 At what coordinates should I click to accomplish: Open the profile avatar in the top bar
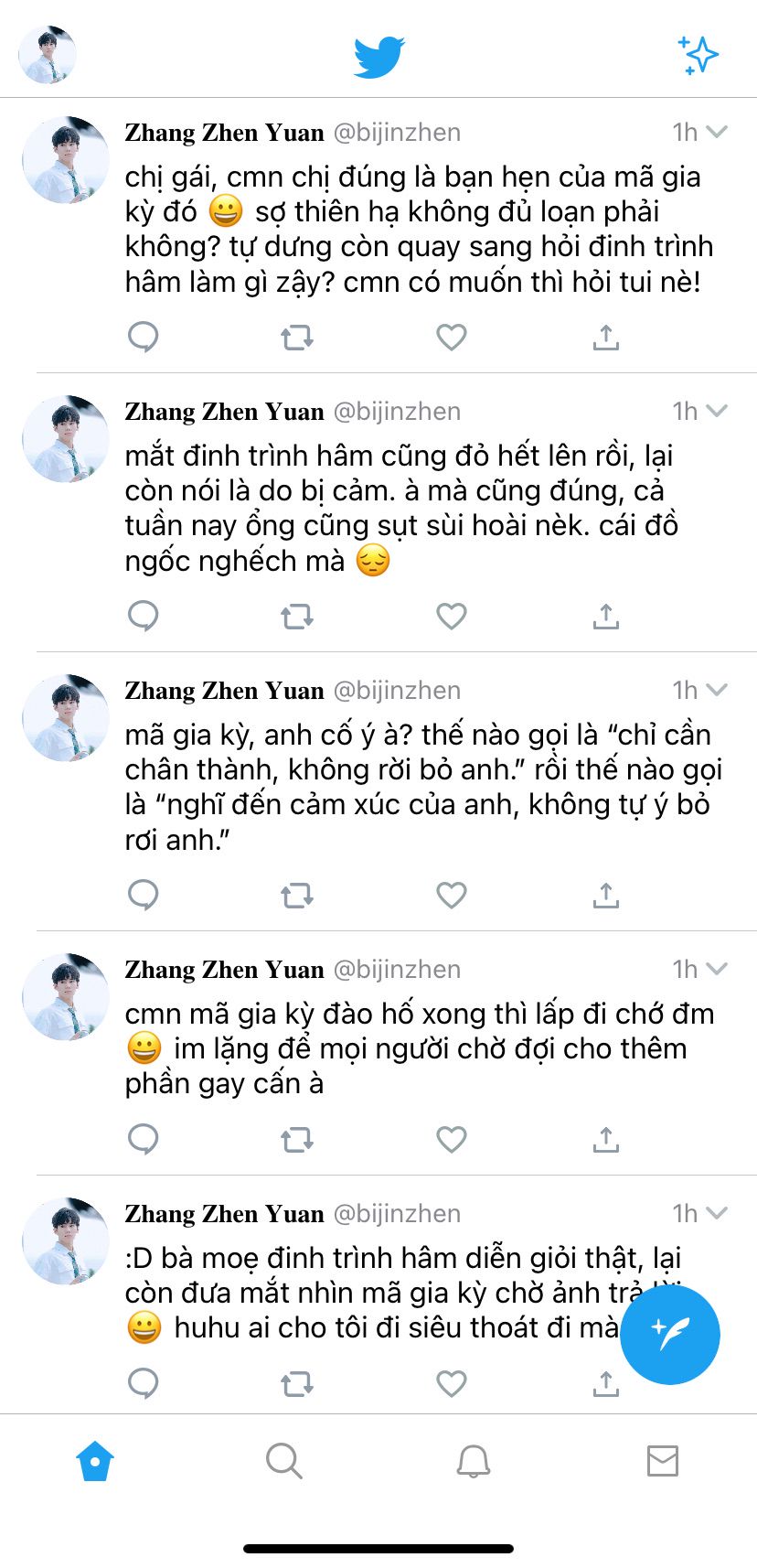[x=48, y=55]
